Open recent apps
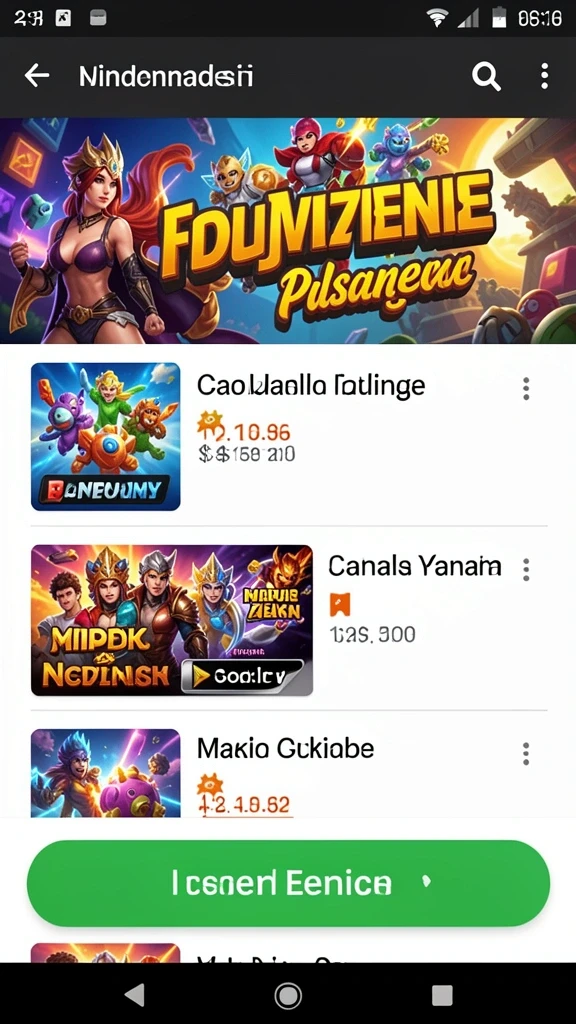Screen dimensions: 576x1024 [x=442, y=995]
